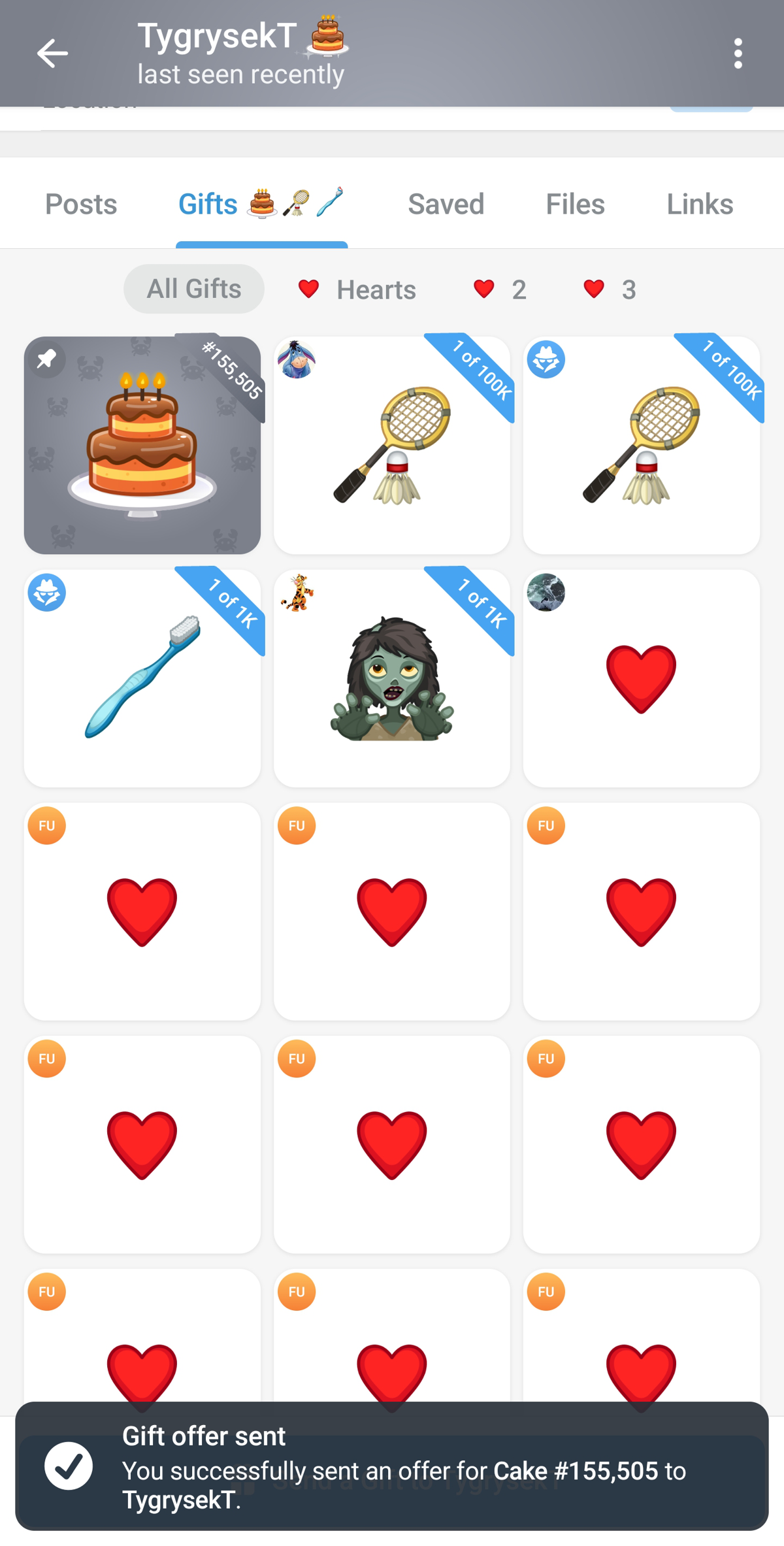Screen dimensions: 784x1546
Task: Open the blue toothbrush gift
Action: click(x=142, y=678)
